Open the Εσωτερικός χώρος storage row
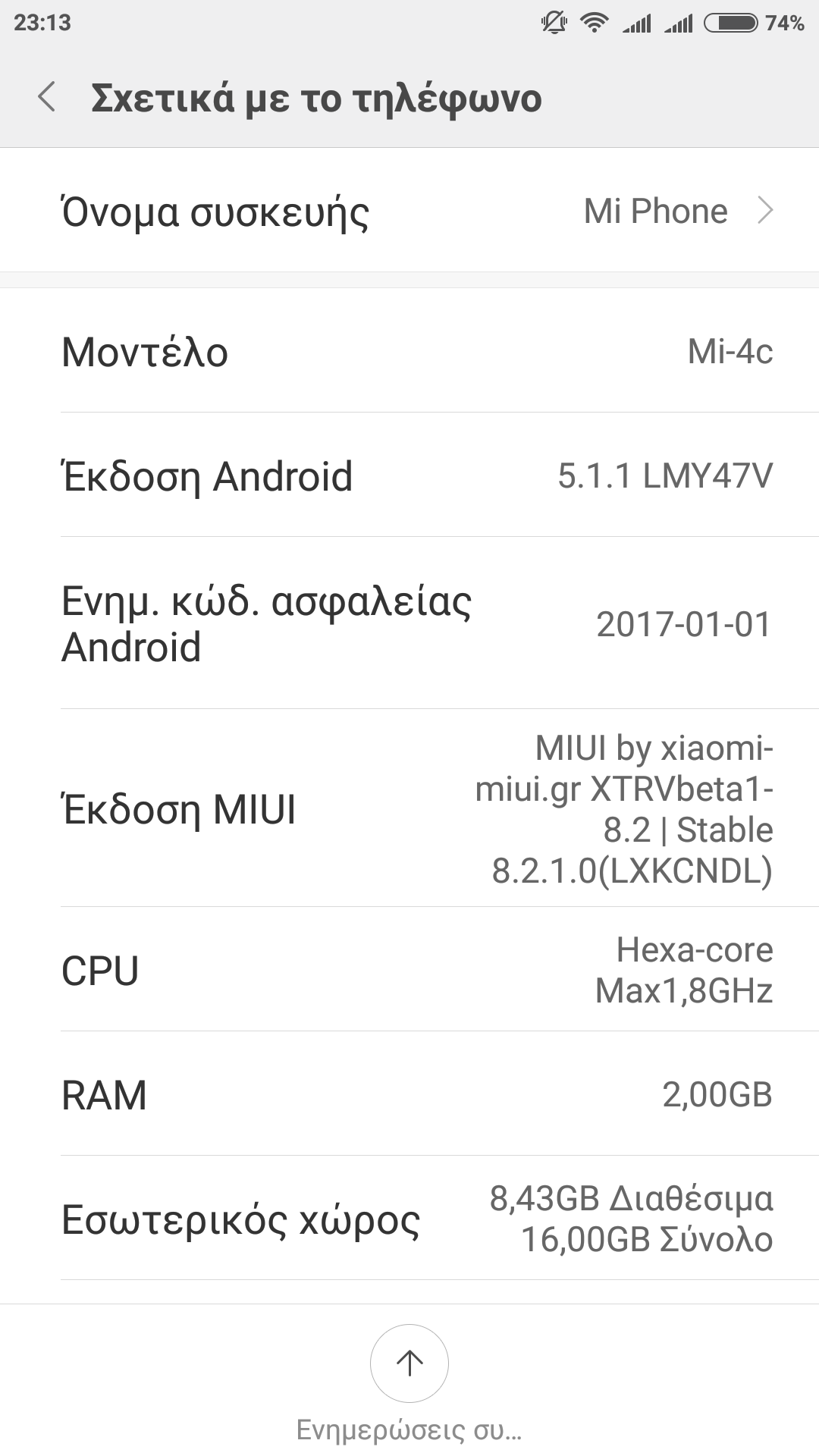This screenshot has height=1456, width=819. click(409, 1219)
